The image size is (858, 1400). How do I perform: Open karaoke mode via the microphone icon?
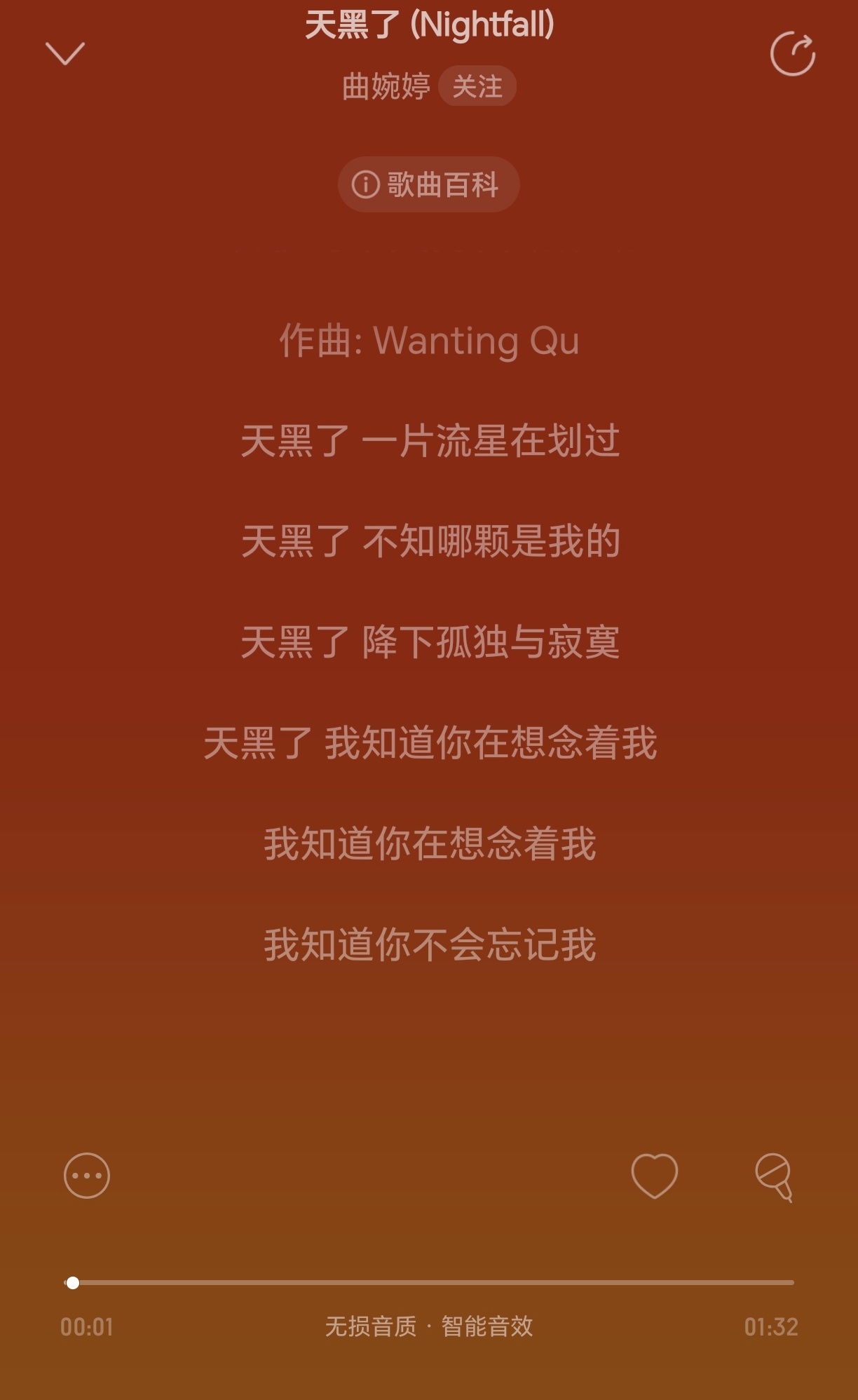click(775, 1178)
